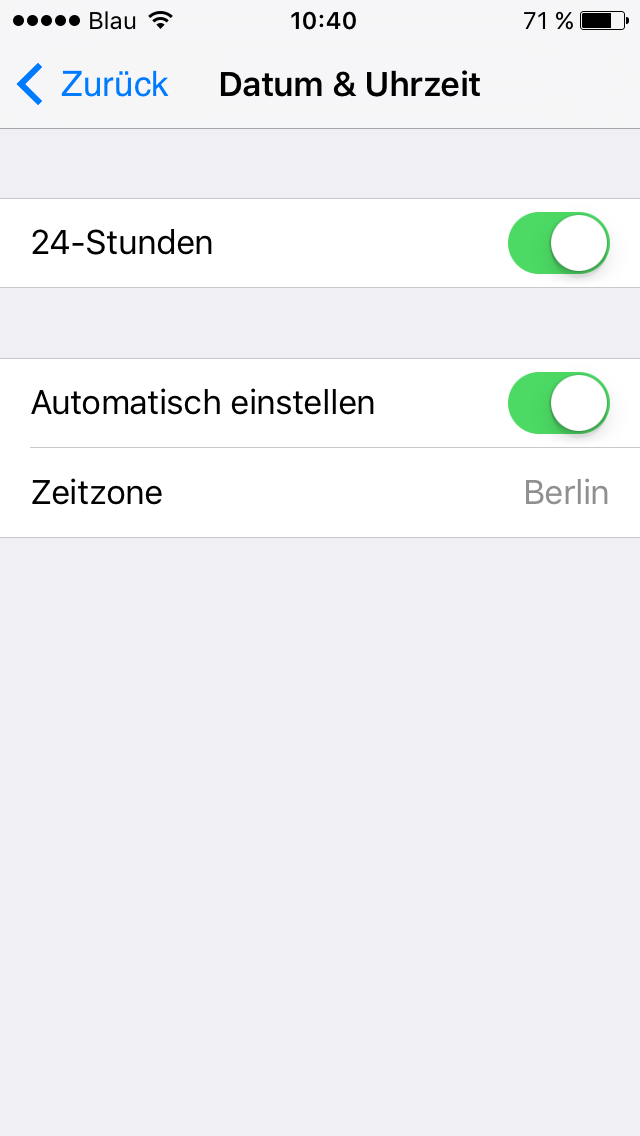
Task: Disable the 24-Stunden switch
Action: pos(559,243)
